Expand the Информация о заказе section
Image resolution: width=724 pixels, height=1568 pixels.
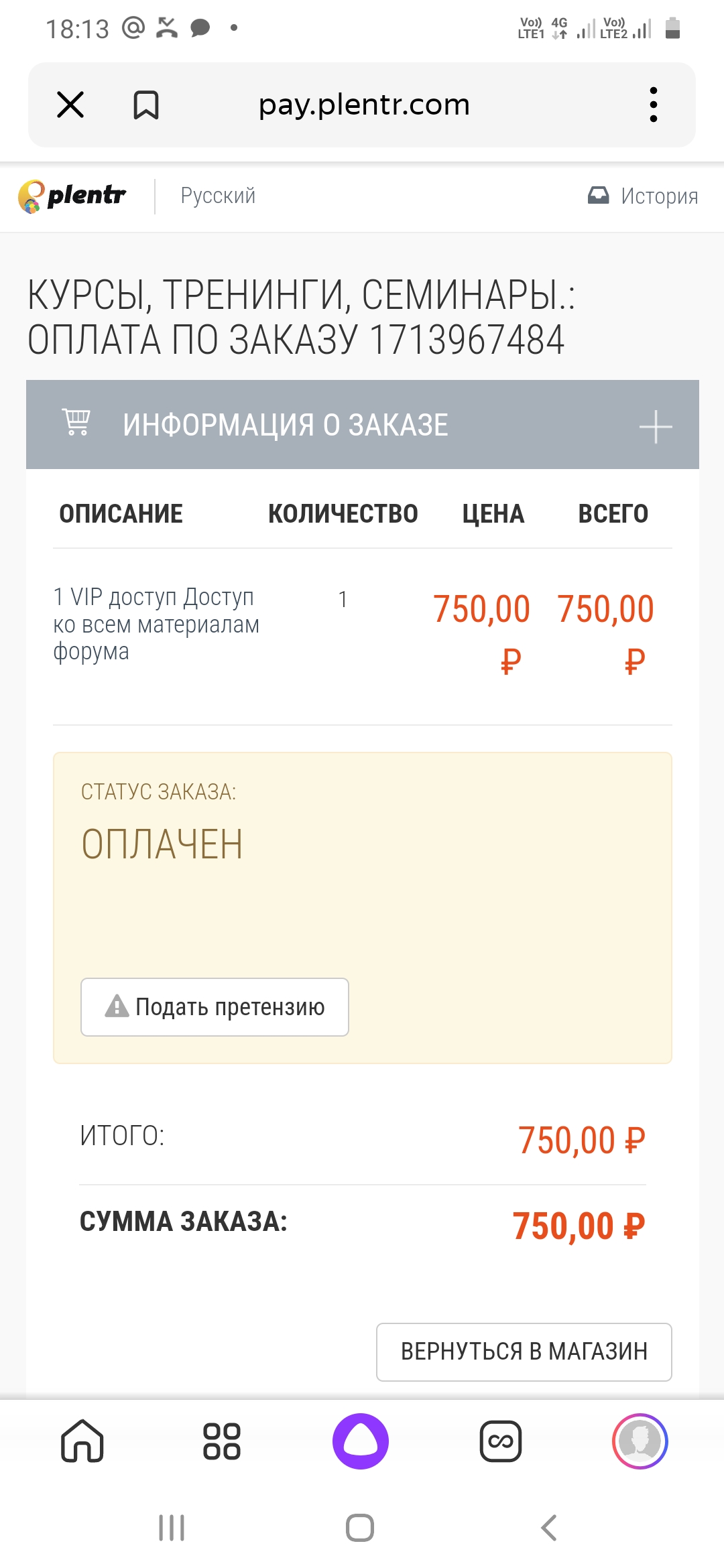coord(656,427)
